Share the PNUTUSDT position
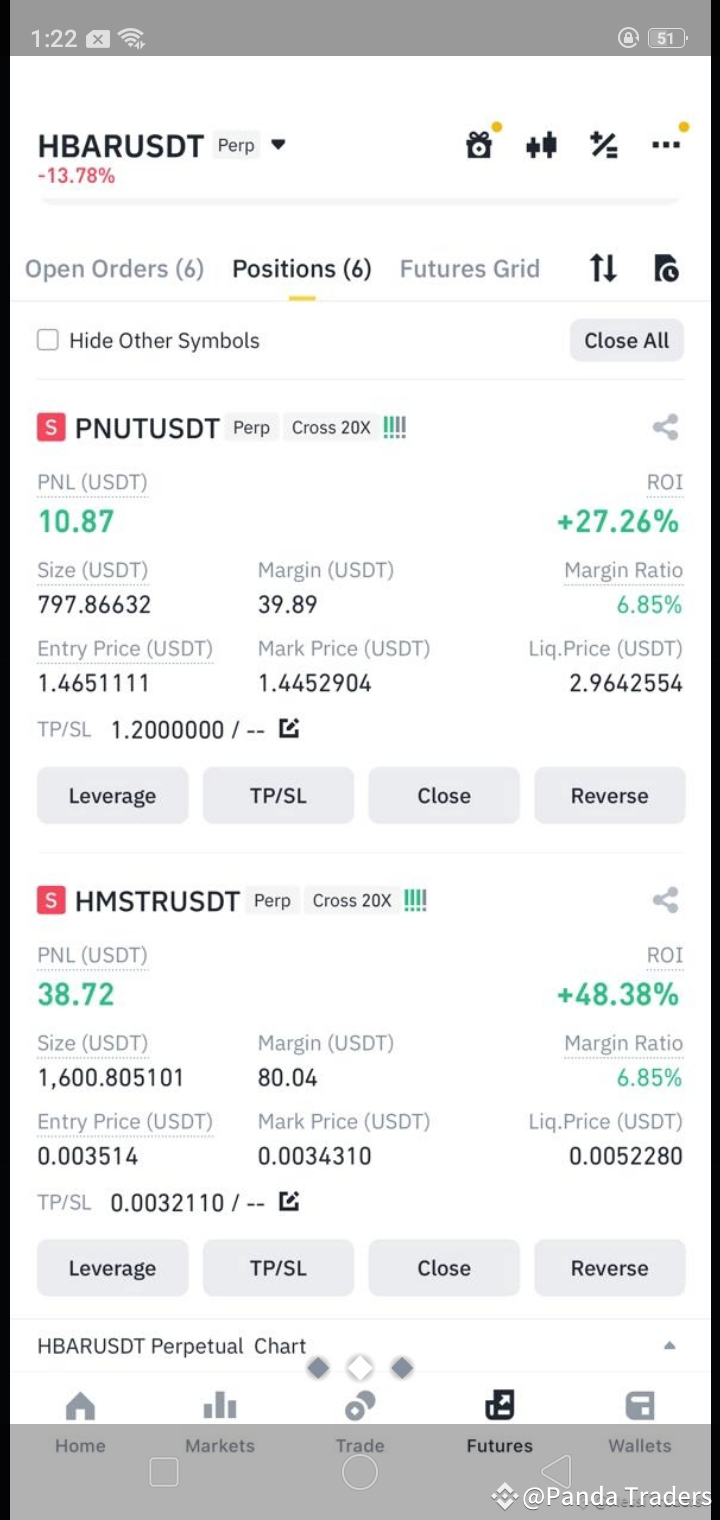The height and width of the screenshot is (1520, 720). [x=665, y=427]
